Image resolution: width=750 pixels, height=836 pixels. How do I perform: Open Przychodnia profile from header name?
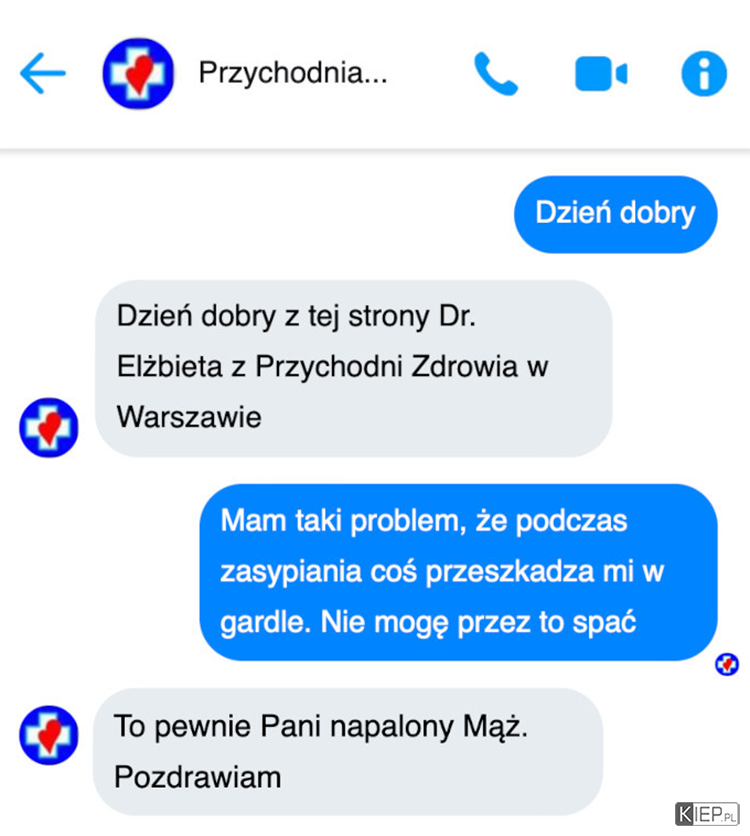click(x=292, y=73)
